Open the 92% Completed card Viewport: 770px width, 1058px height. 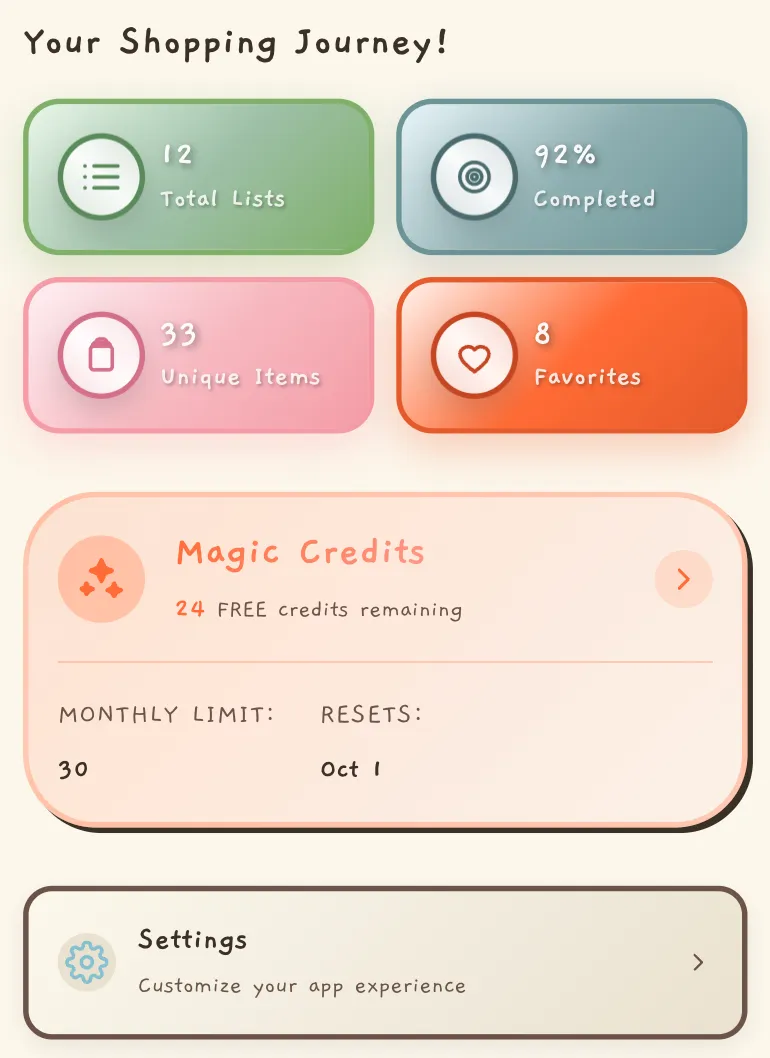click(571, 177)
